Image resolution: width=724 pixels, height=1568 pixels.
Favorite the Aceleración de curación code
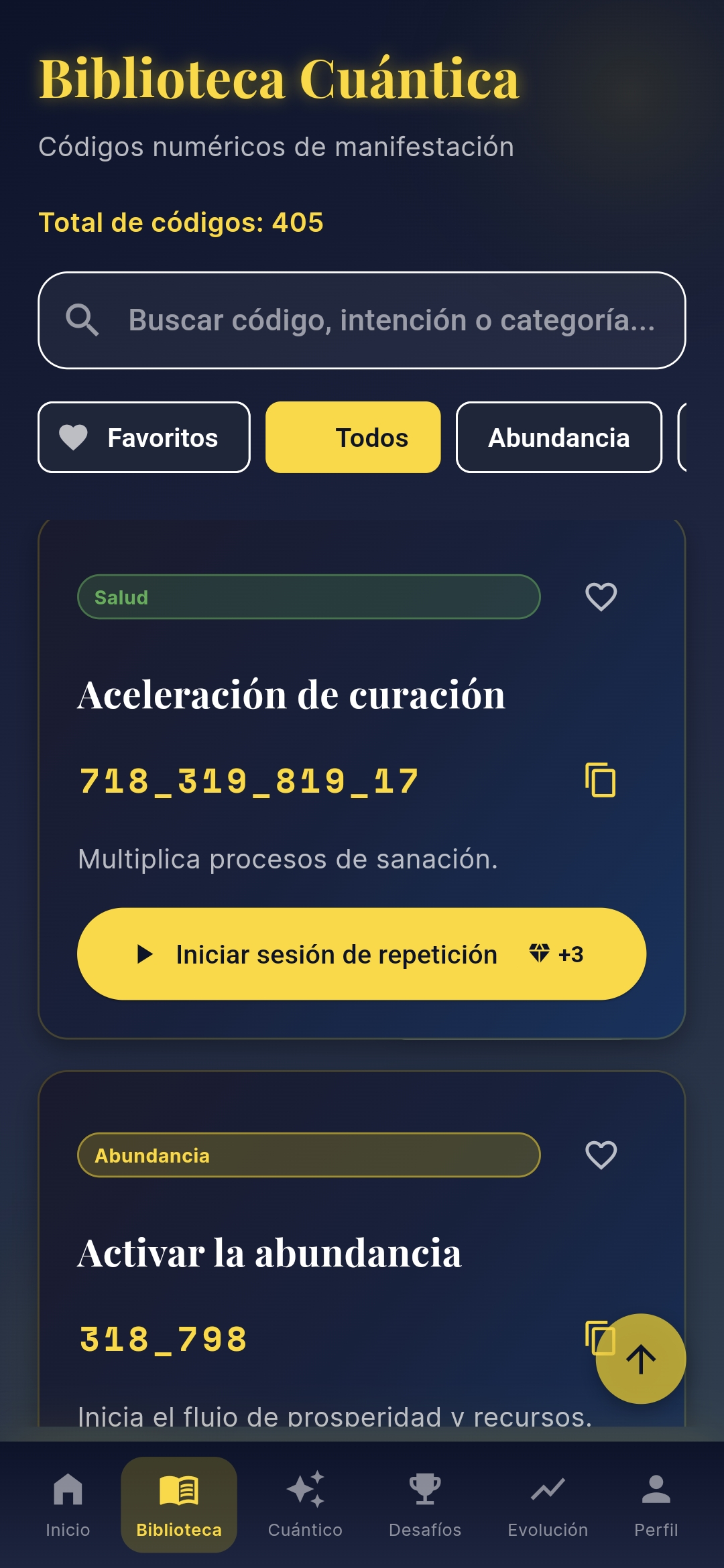pos(599,596)
